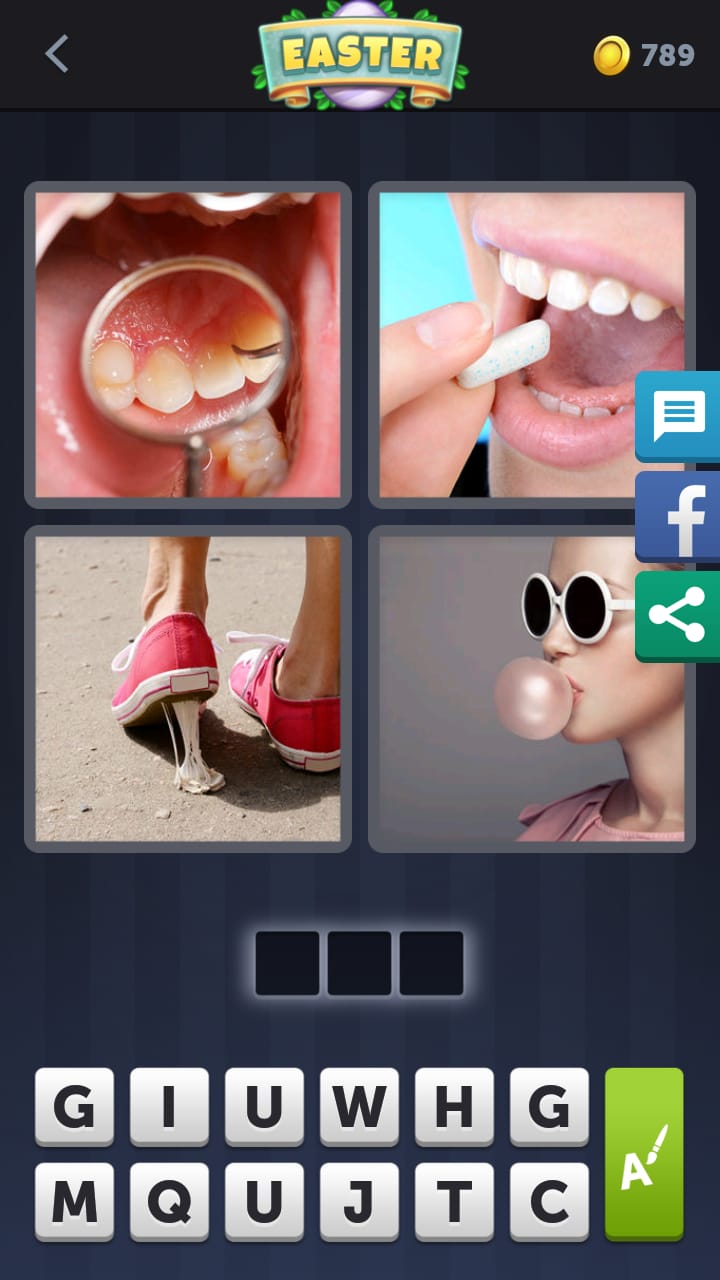This screenshot has height=1280, width=720.
Task: Select the letter J tile
Action: point(359,1201)
